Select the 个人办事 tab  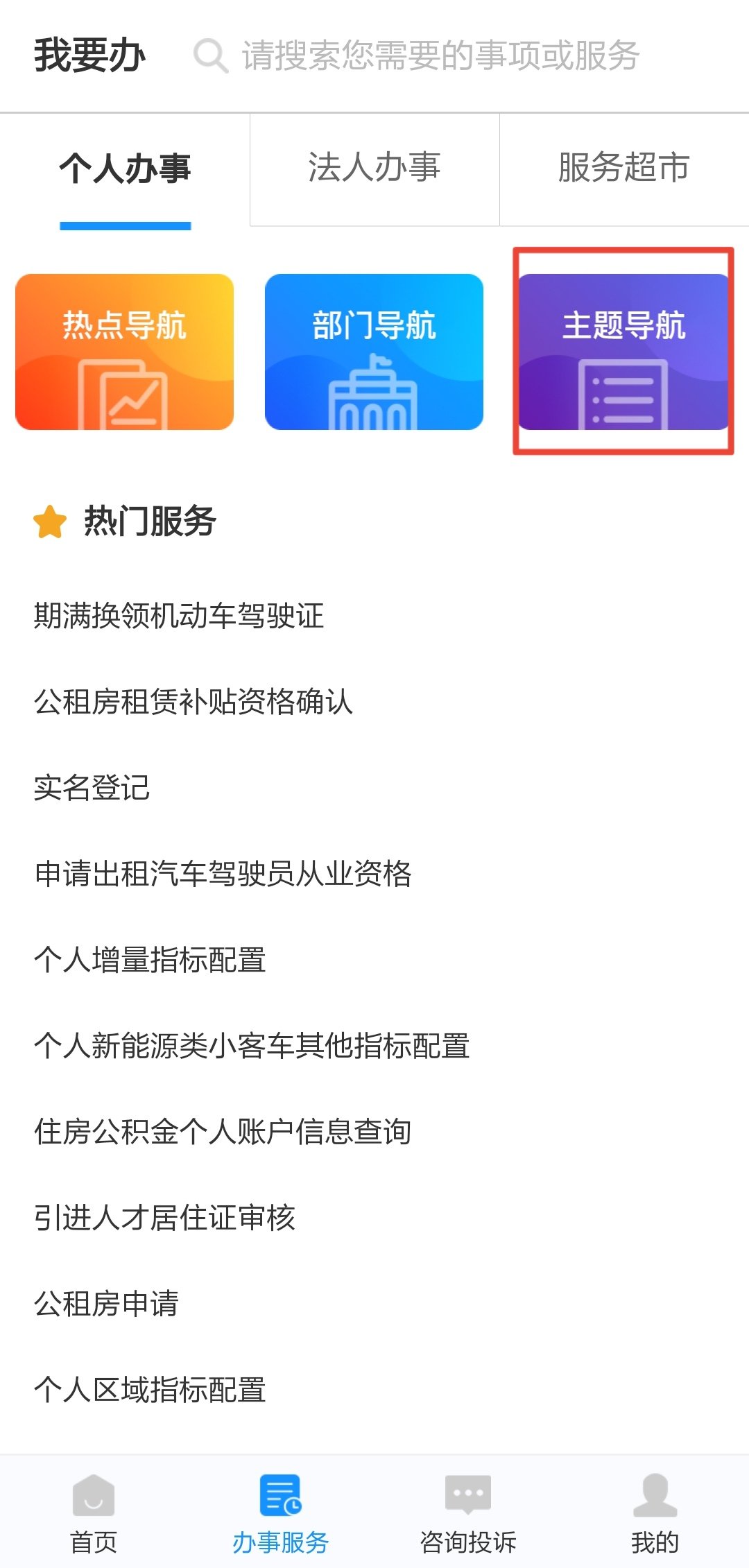coord(125,169)
